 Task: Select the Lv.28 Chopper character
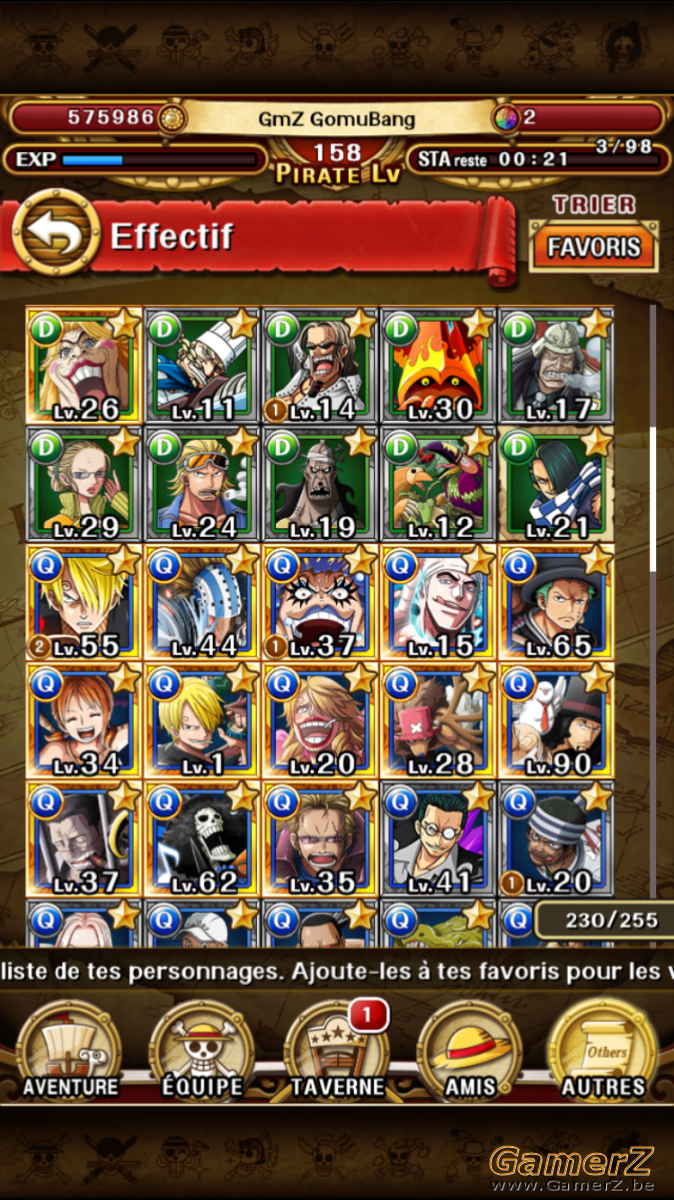(438, 718)
